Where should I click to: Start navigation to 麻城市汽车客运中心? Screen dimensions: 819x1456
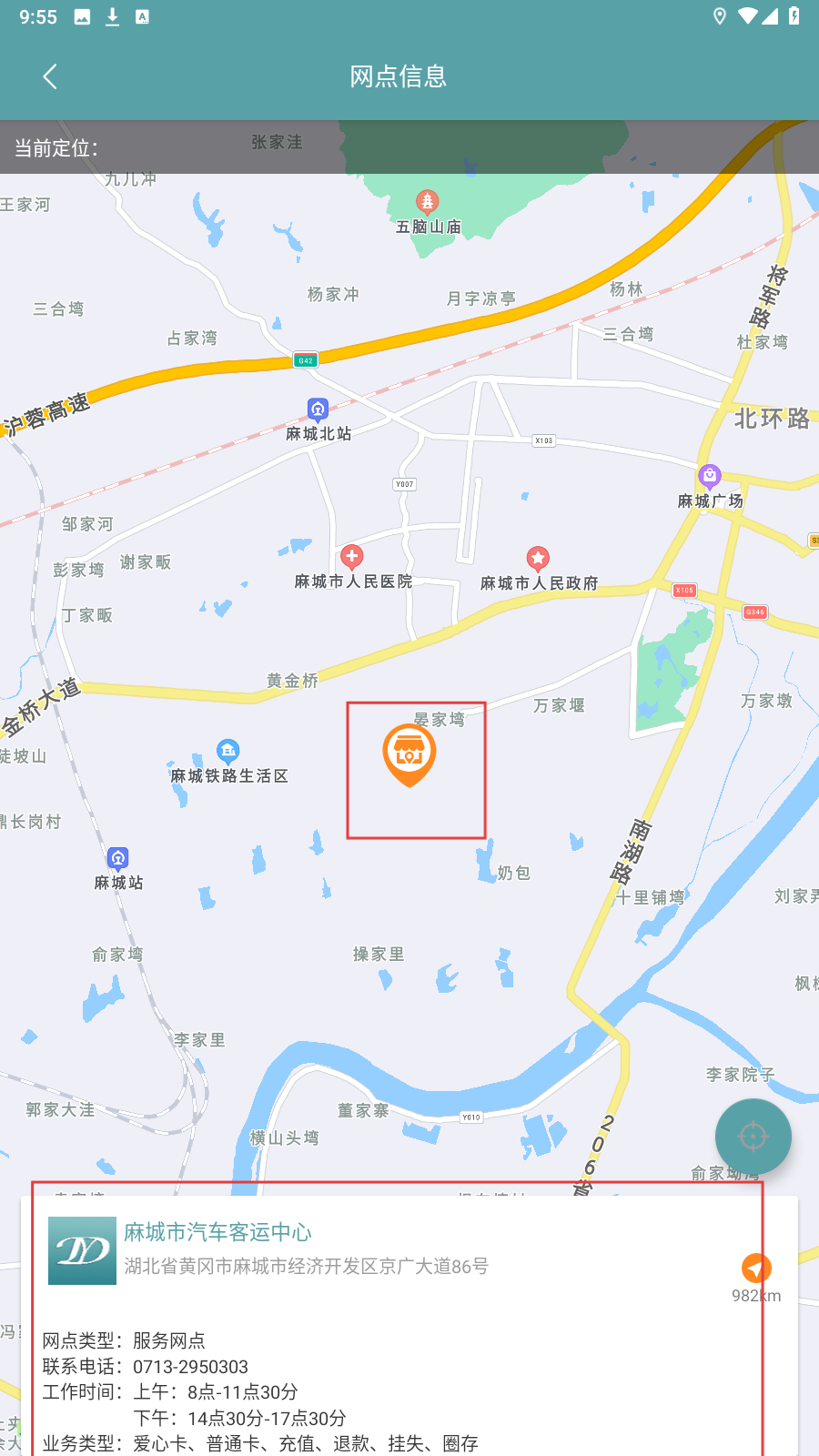756,1269
